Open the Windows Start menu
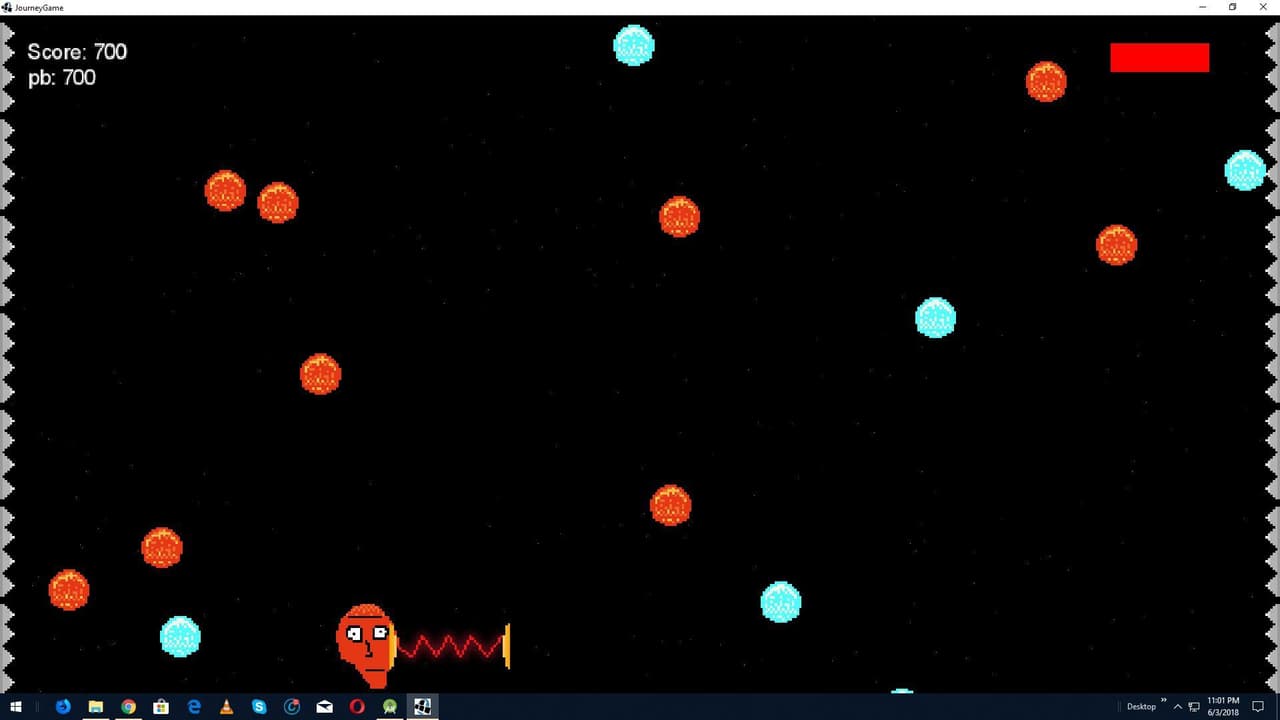1280x720 pixels. click(x=16, y=707)
